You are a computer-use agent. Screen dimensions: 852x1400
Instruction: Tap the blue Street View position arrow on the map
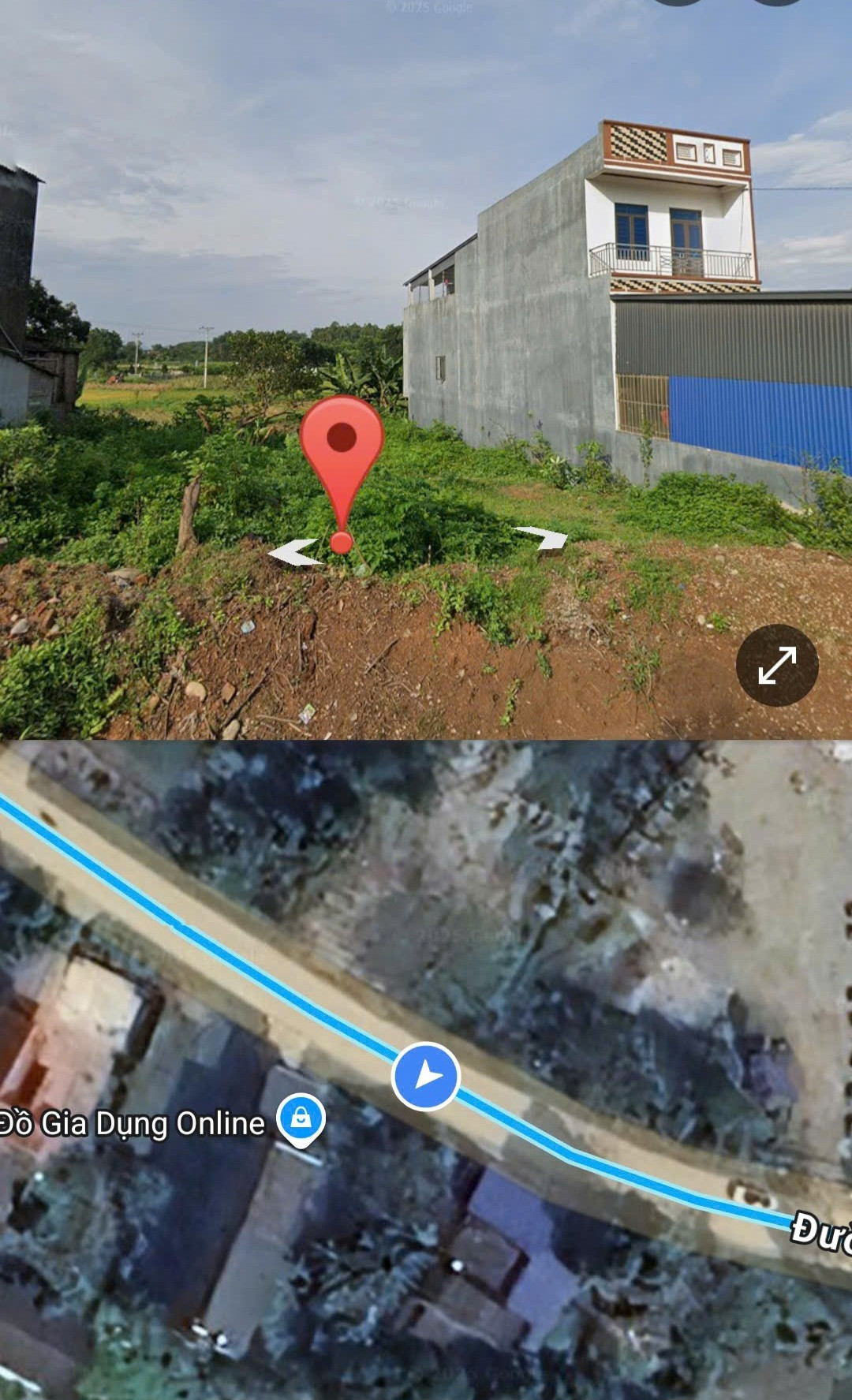tap(425, 1076)
